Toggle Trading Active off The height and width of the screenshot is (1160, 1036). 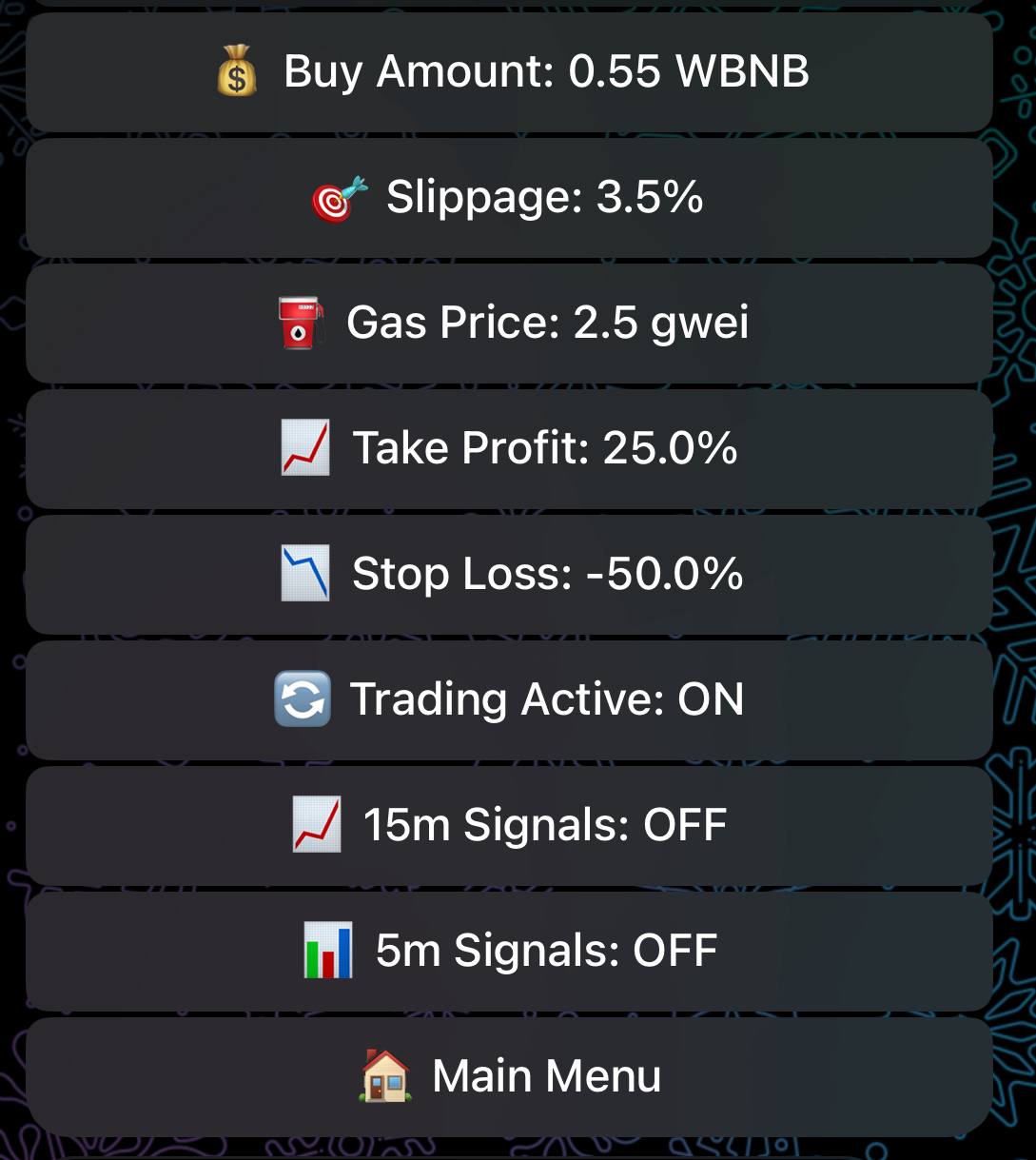pyautogui.click(x=510, y=699)
